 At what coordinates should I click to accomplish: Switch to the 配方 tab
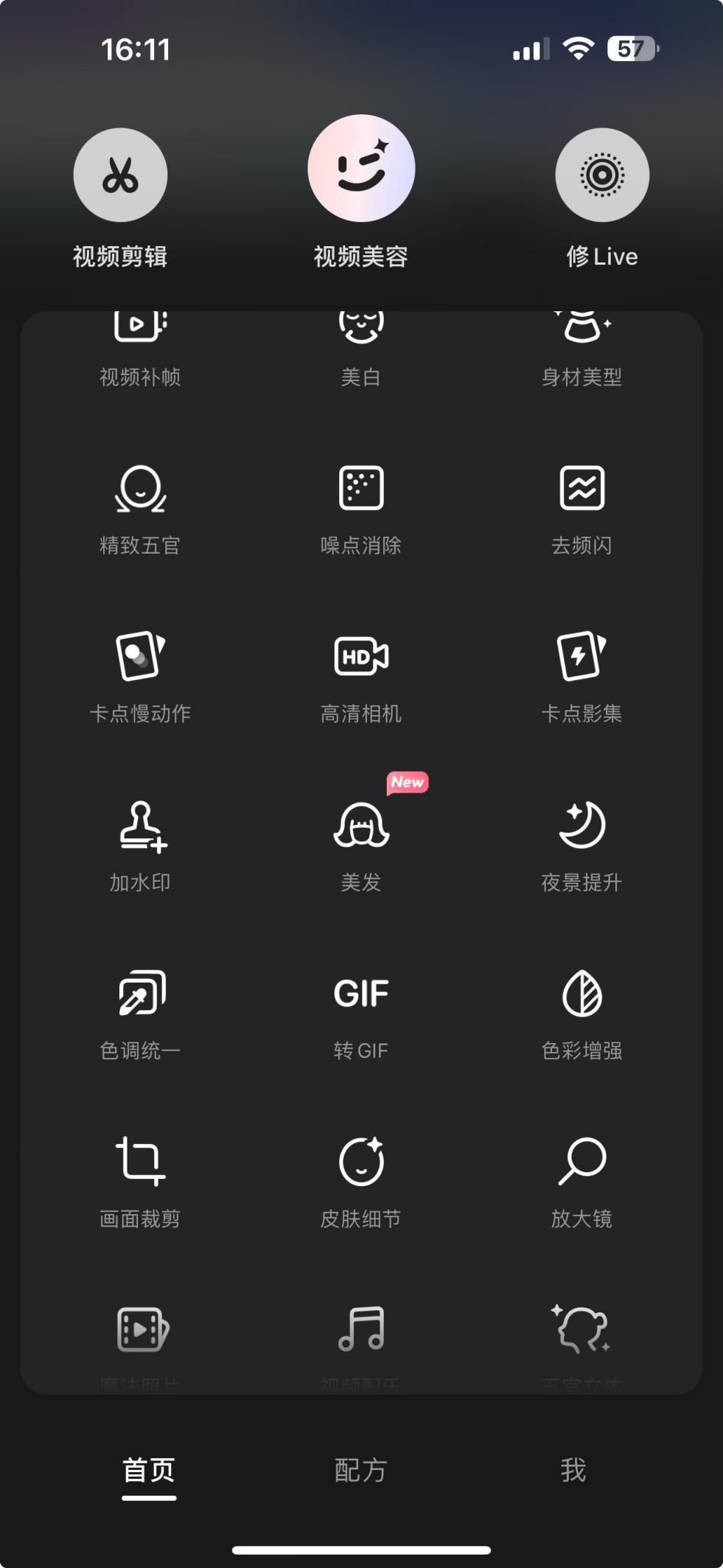pos(360,1470)
